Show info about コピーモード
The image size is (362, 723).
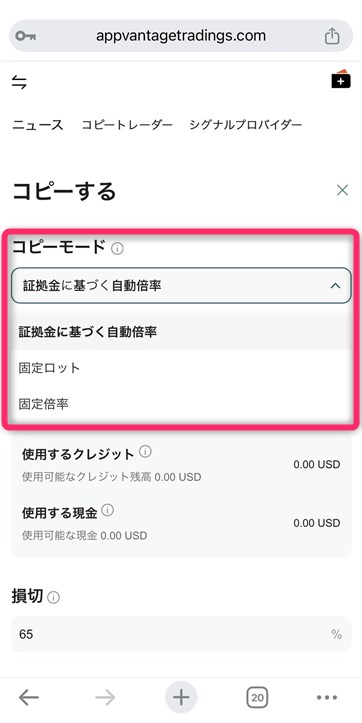118,249
